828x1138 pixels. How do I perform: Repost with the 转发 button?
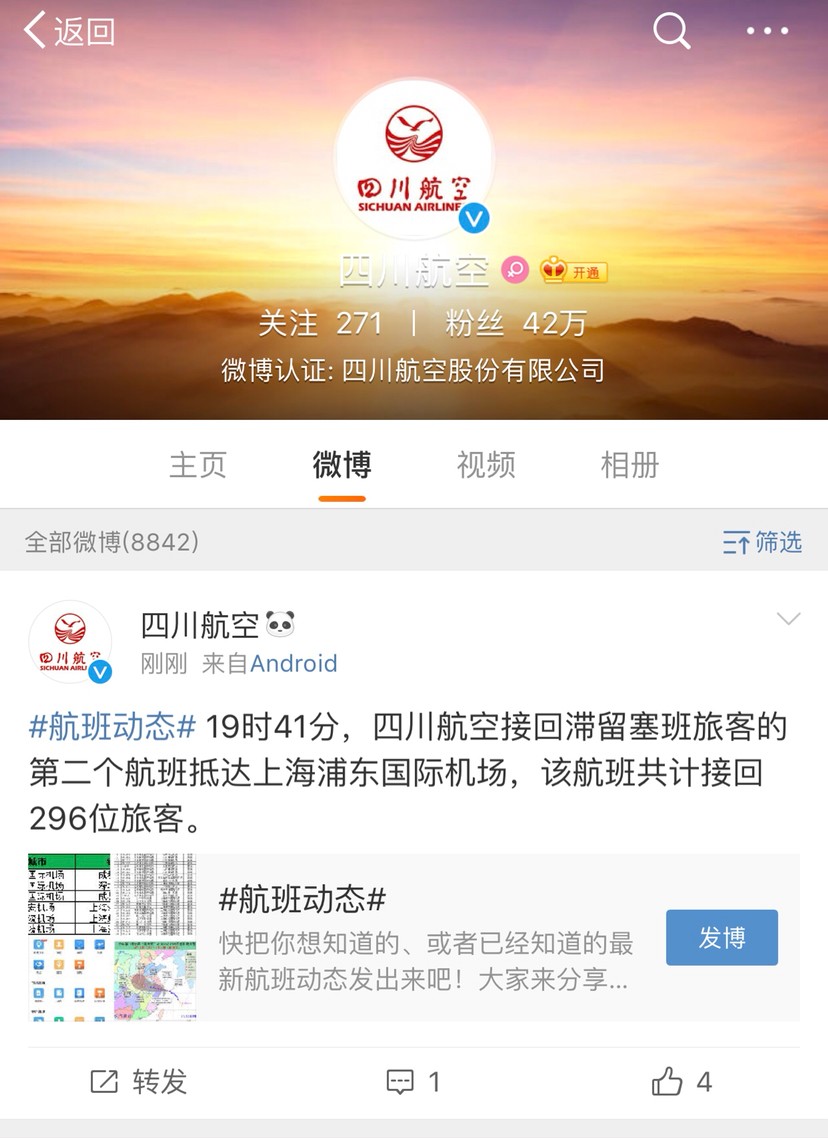[x=139, y=1081]
